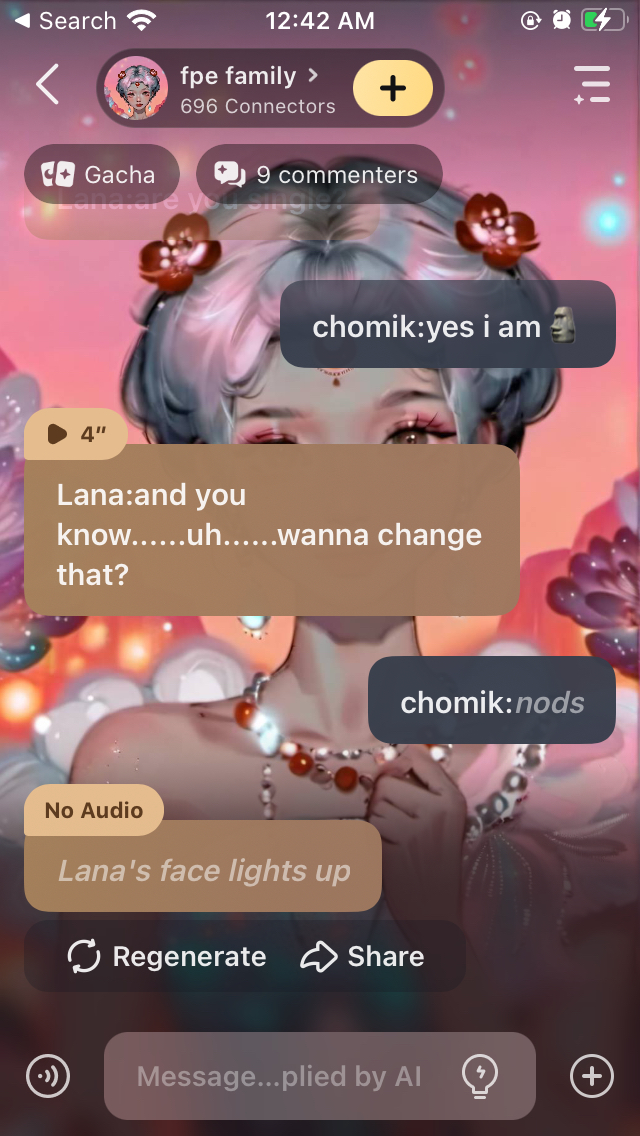Regenerate Lana's last reply
This screenshot has width=640, height=1136.
(167, 957)
